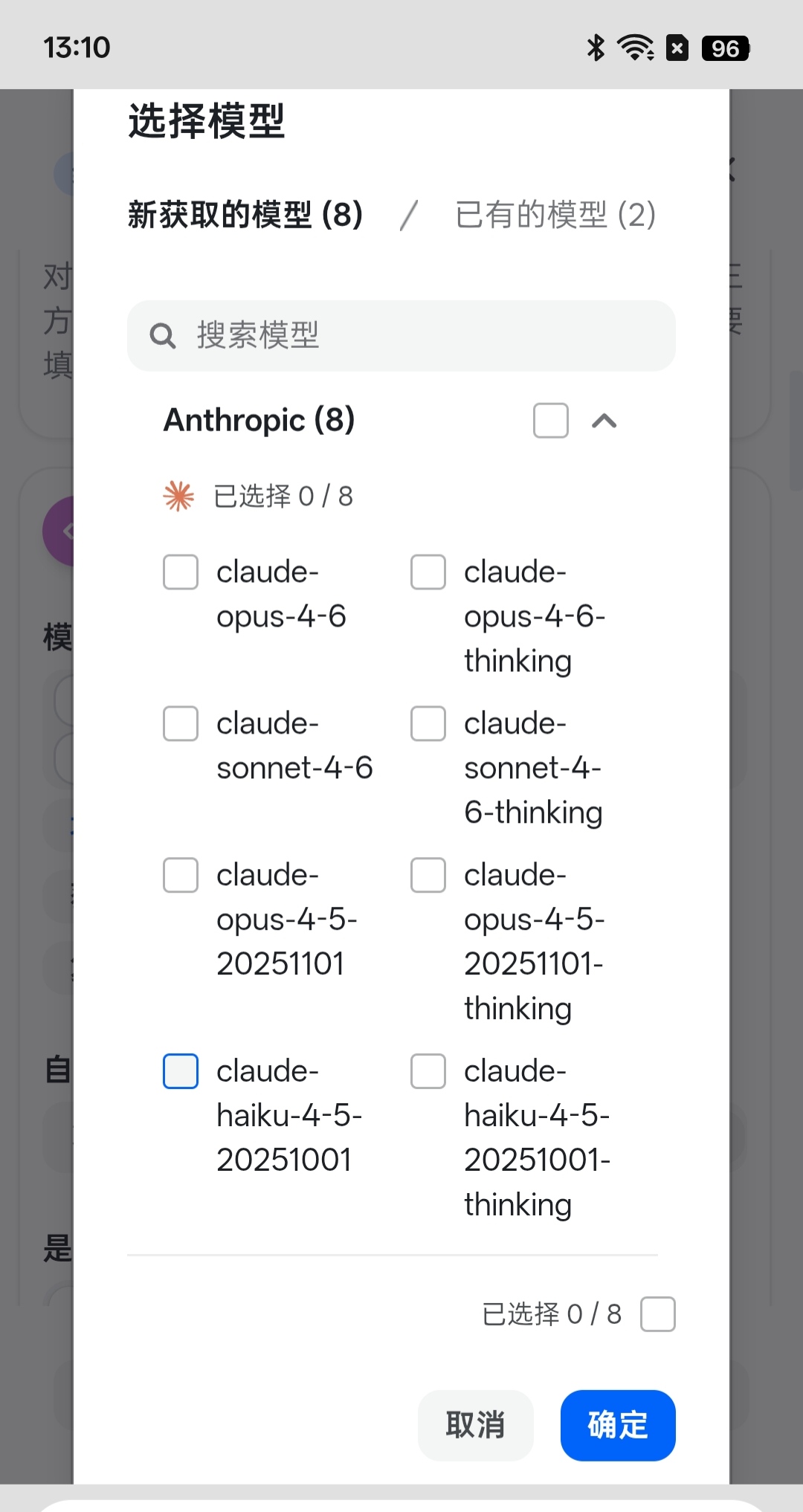Tick the claude-sonnet-4-6 model
This screenshot has height=1512, width=803.
tap(181, 724)
